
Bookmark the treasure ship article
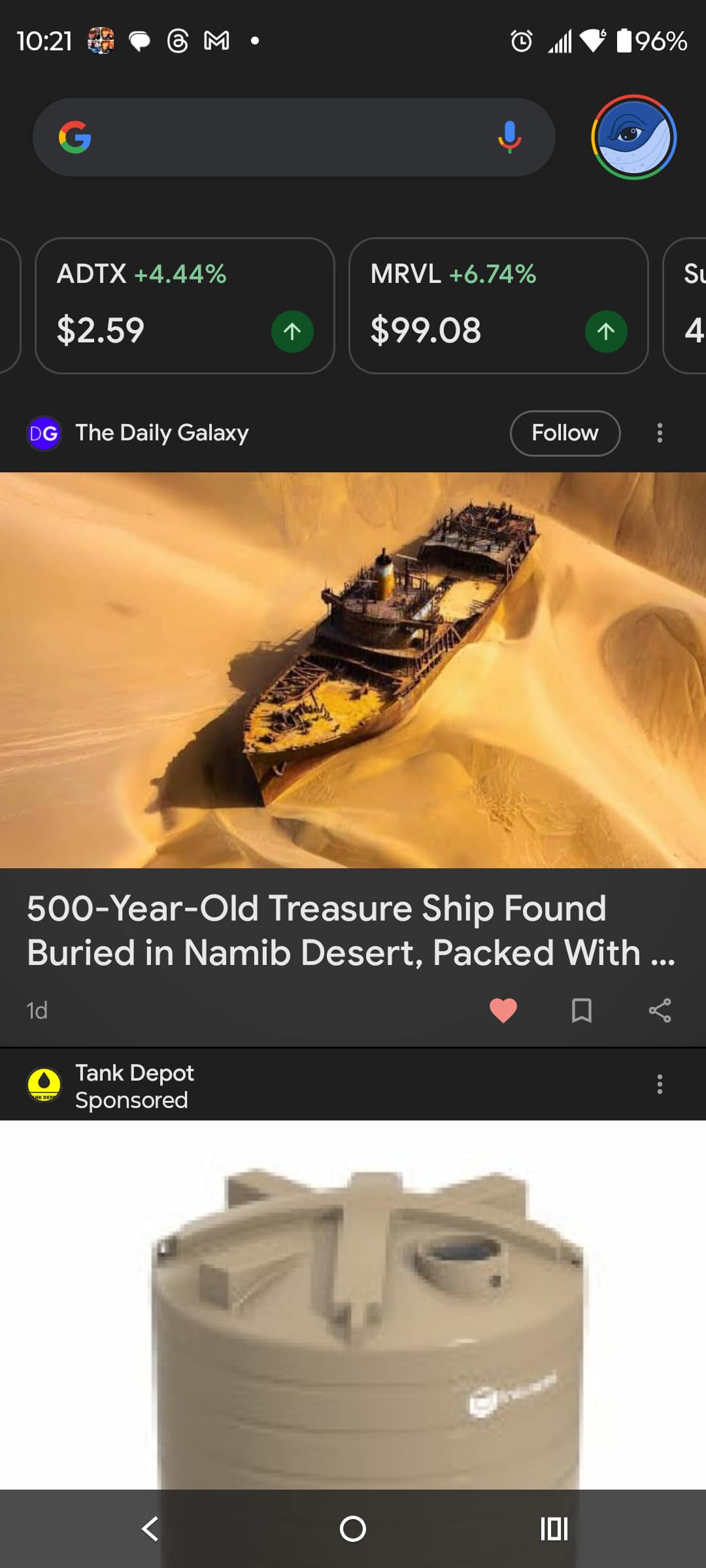(x=582, y=1010)
